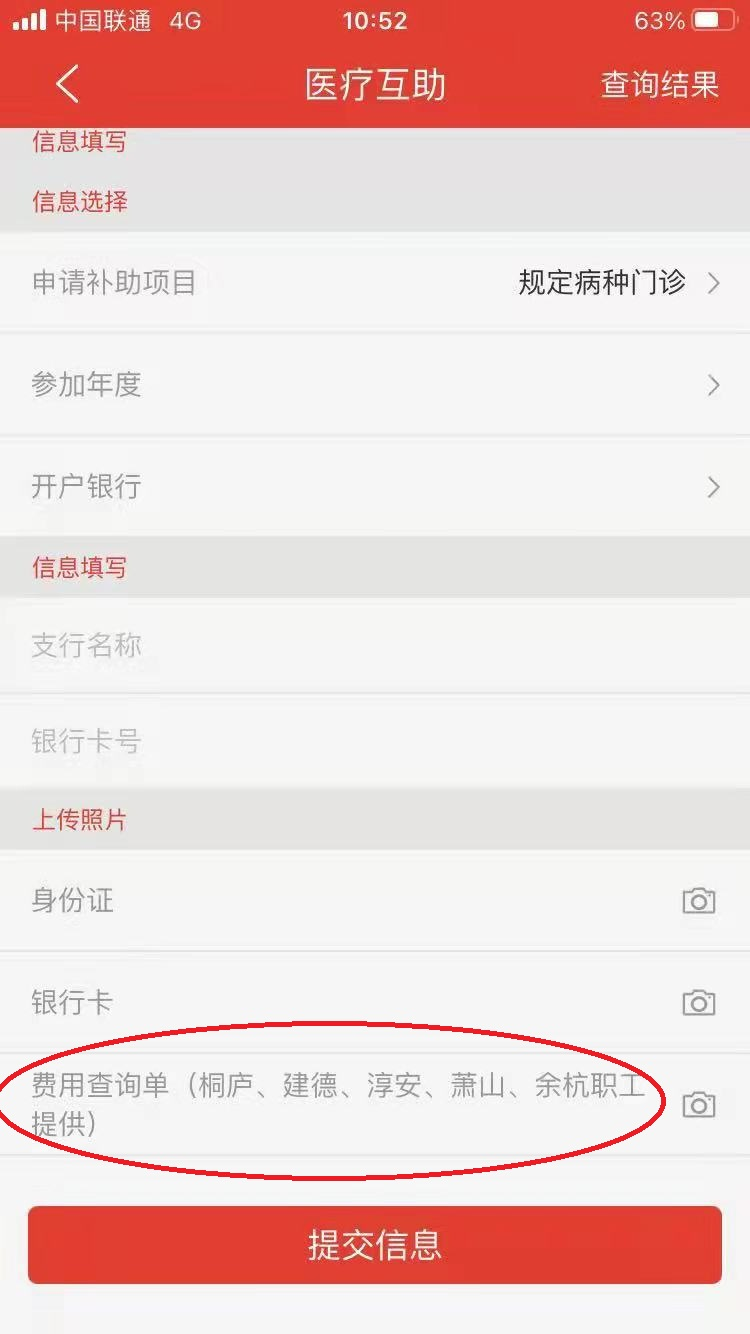This screenshot has width=750, height=1334.
Task: Open the 参加年度 selection list
Action: (x=375, y=385)
